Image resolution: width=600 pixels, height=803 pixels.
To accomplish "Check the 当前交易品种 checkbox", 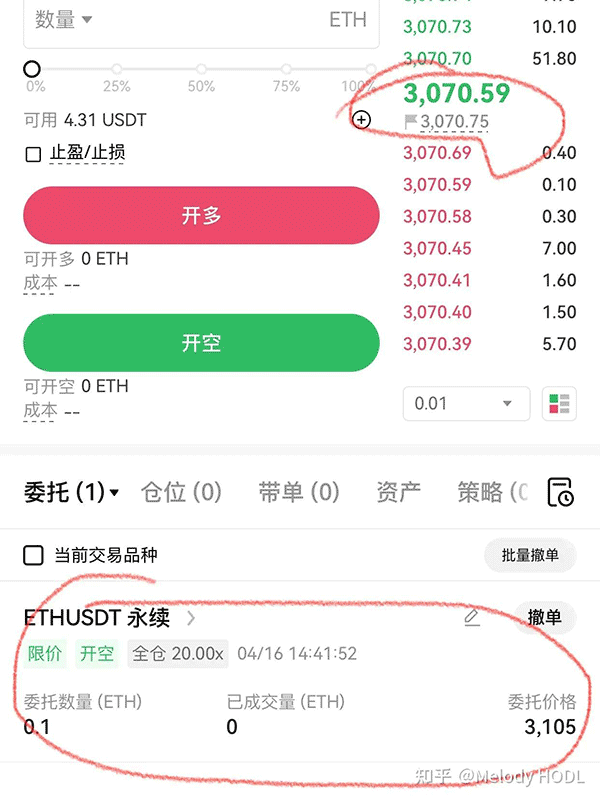I will tap(33, 555).
